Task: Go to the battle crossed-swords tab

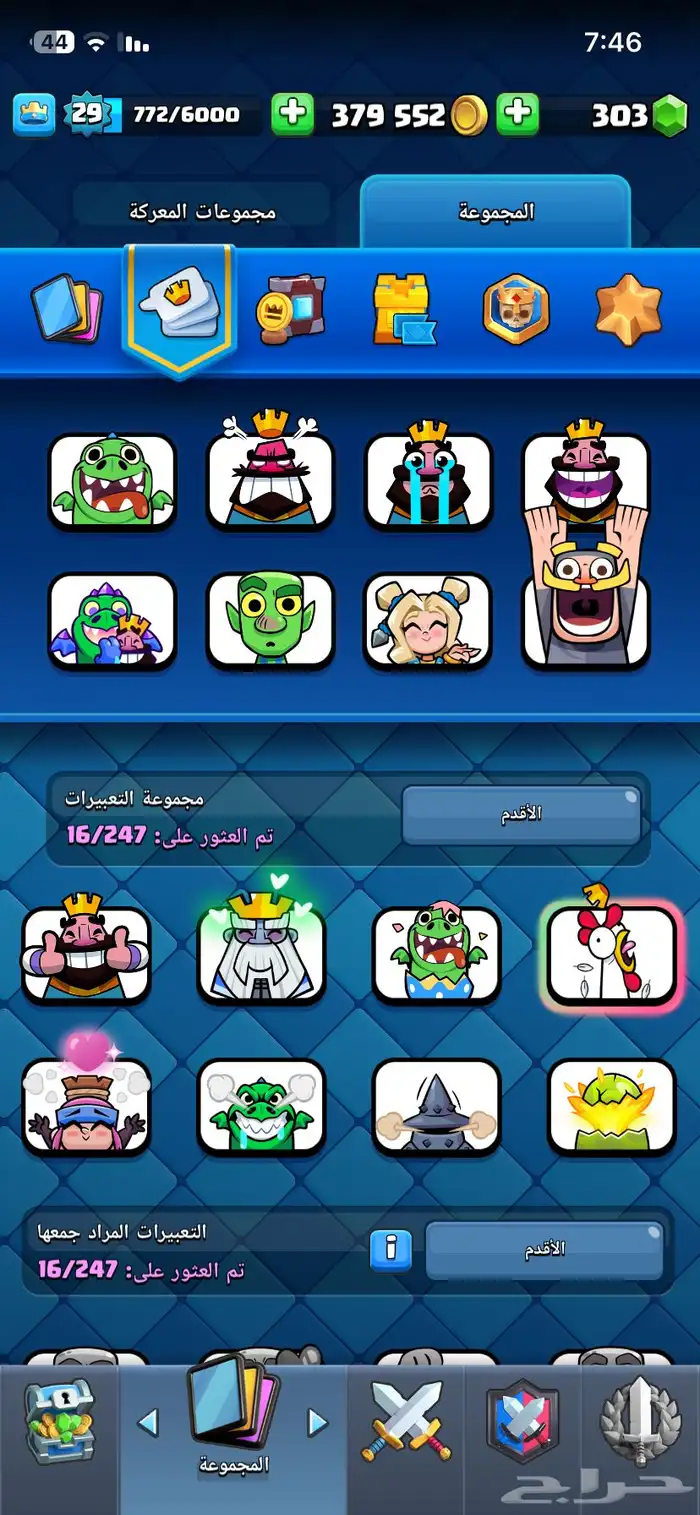Action: pyautogui.click(x=407, y=1420)
